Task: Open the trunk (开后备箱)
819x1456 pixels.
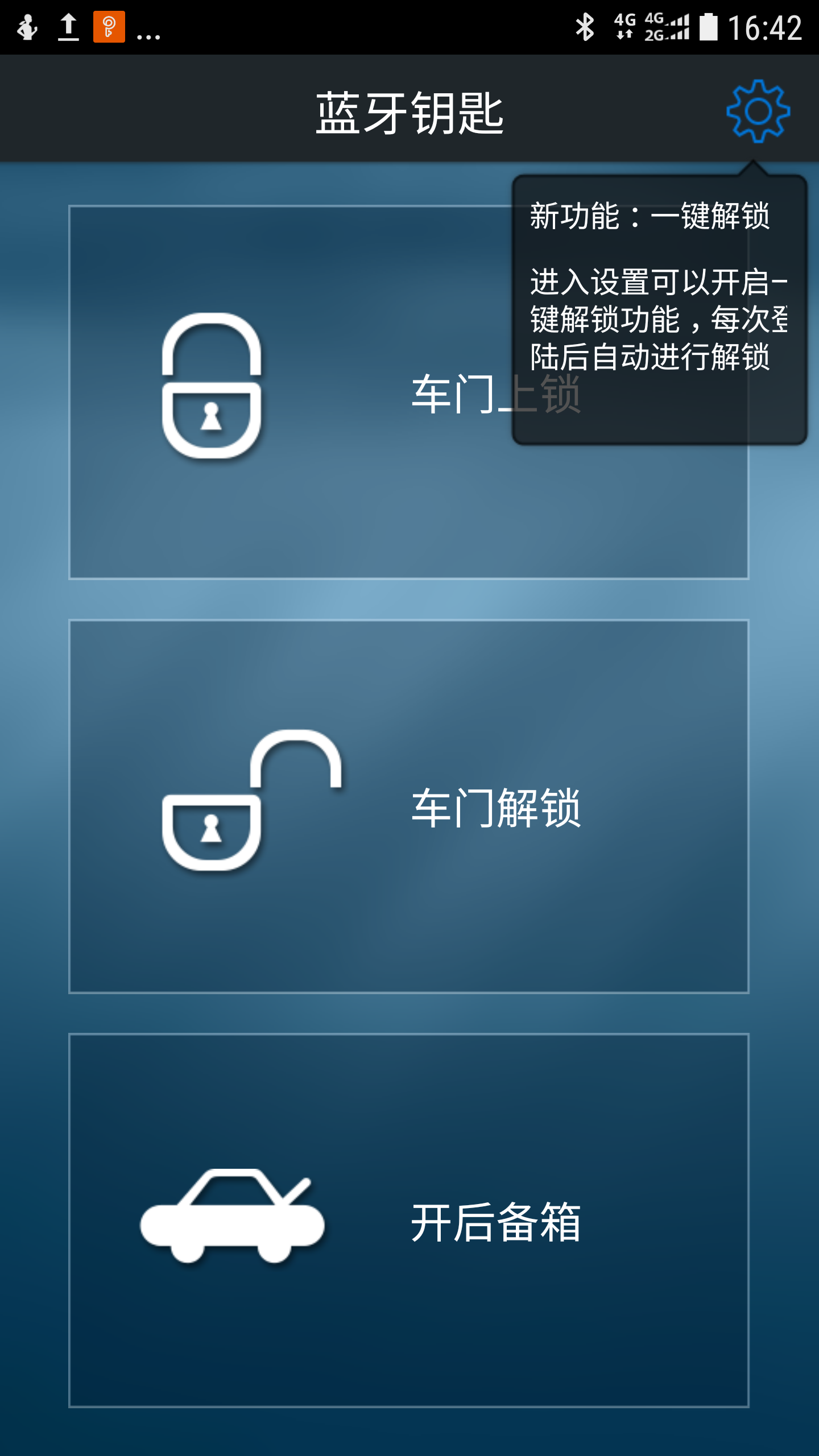Action: (x=408, y=1221)
